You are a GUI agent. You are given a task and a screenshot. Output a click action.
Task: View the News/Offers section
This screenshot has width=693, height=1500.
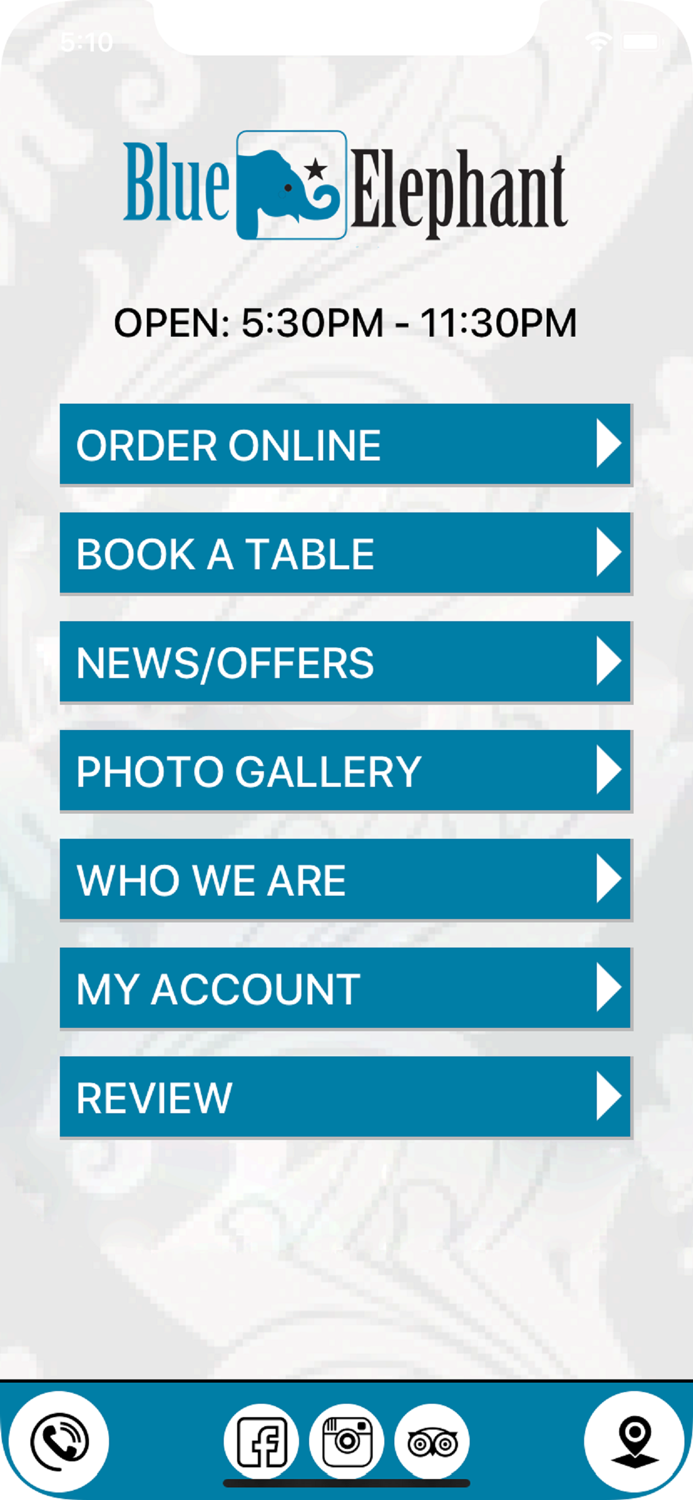pyautogui.click(x=345, y=662)
